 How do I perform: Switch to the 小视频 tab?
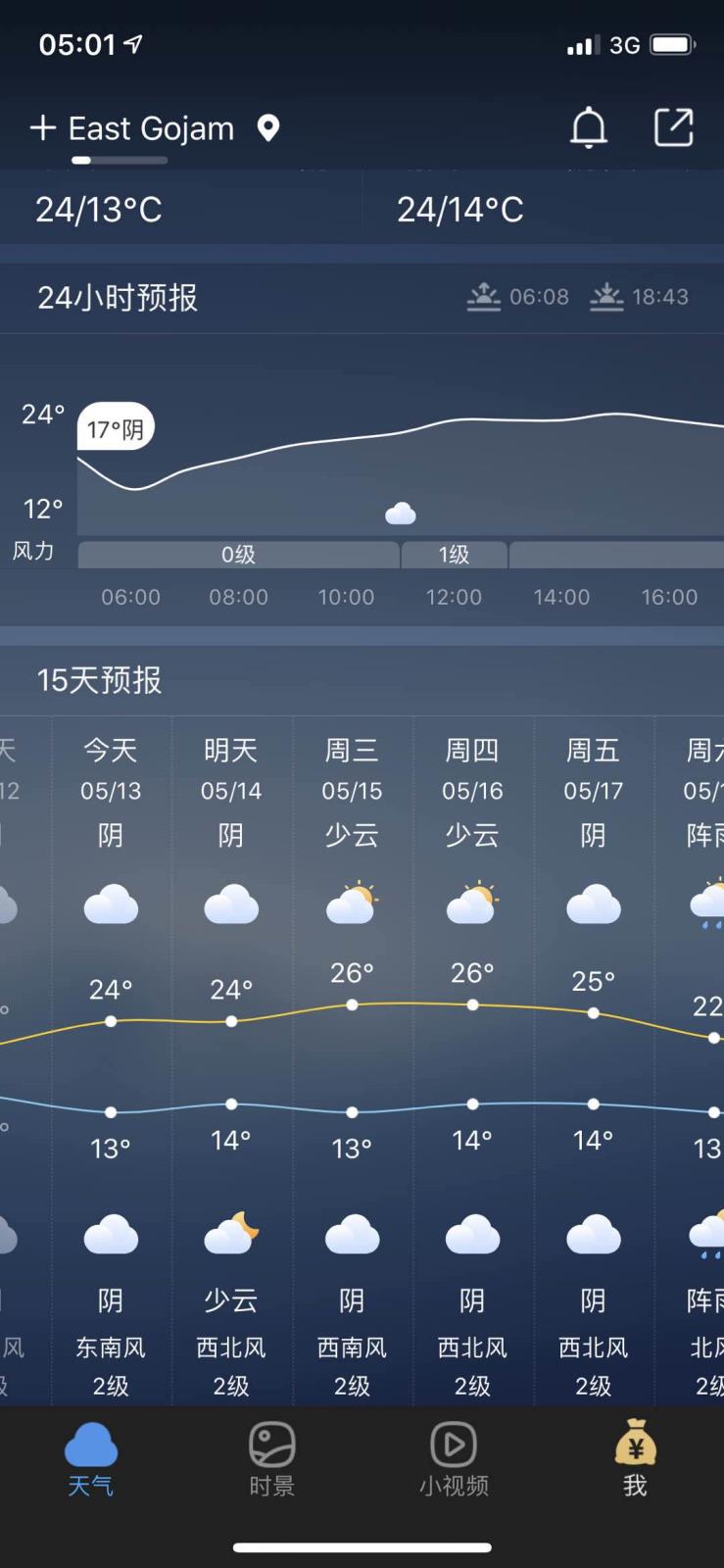454,1458
